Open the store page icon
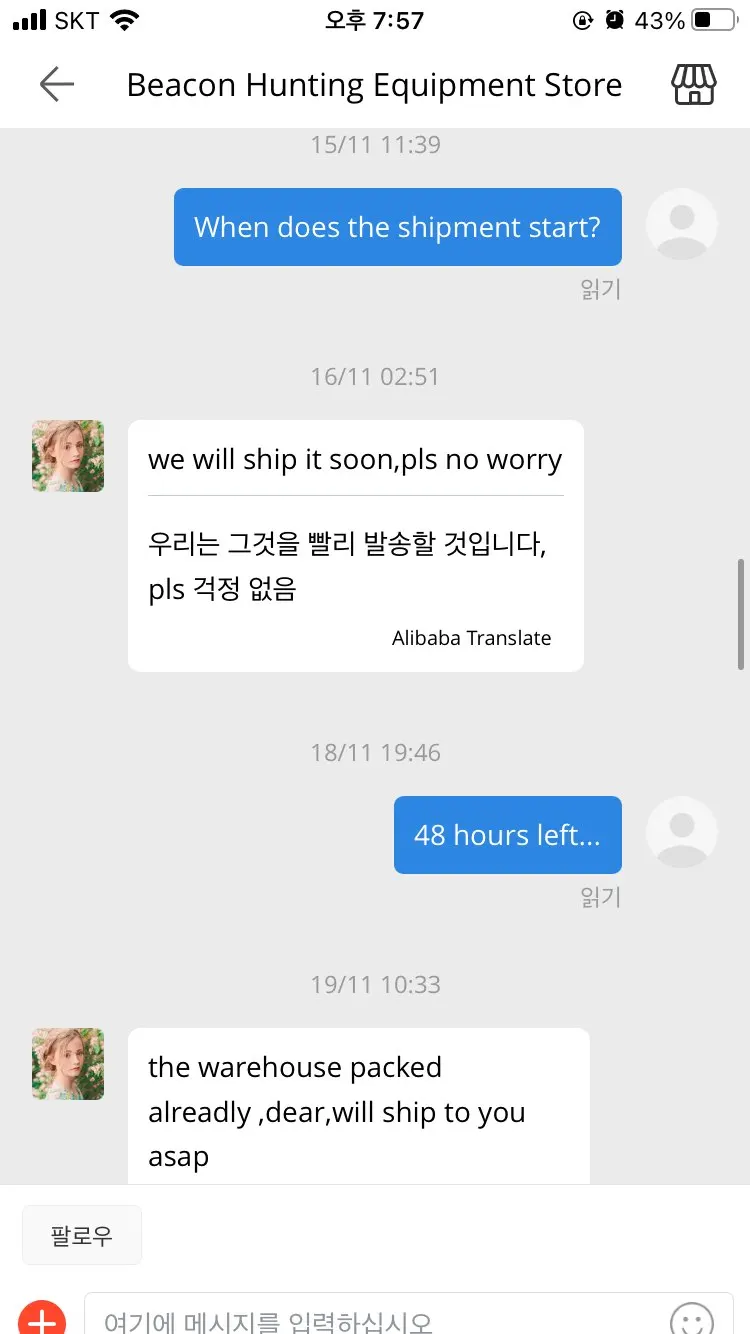The image size is (750, 1334). click(693, 85)
